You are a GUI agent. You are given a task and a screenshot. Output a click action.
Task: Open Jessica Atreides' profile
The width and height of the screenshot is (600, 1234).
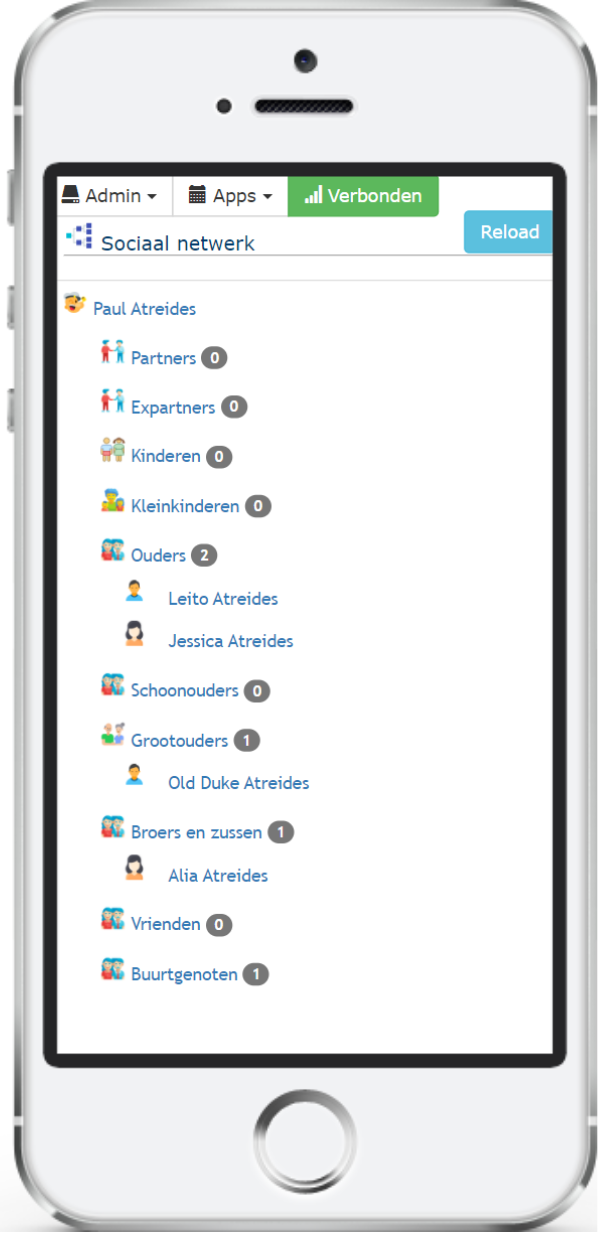[231, 641]
